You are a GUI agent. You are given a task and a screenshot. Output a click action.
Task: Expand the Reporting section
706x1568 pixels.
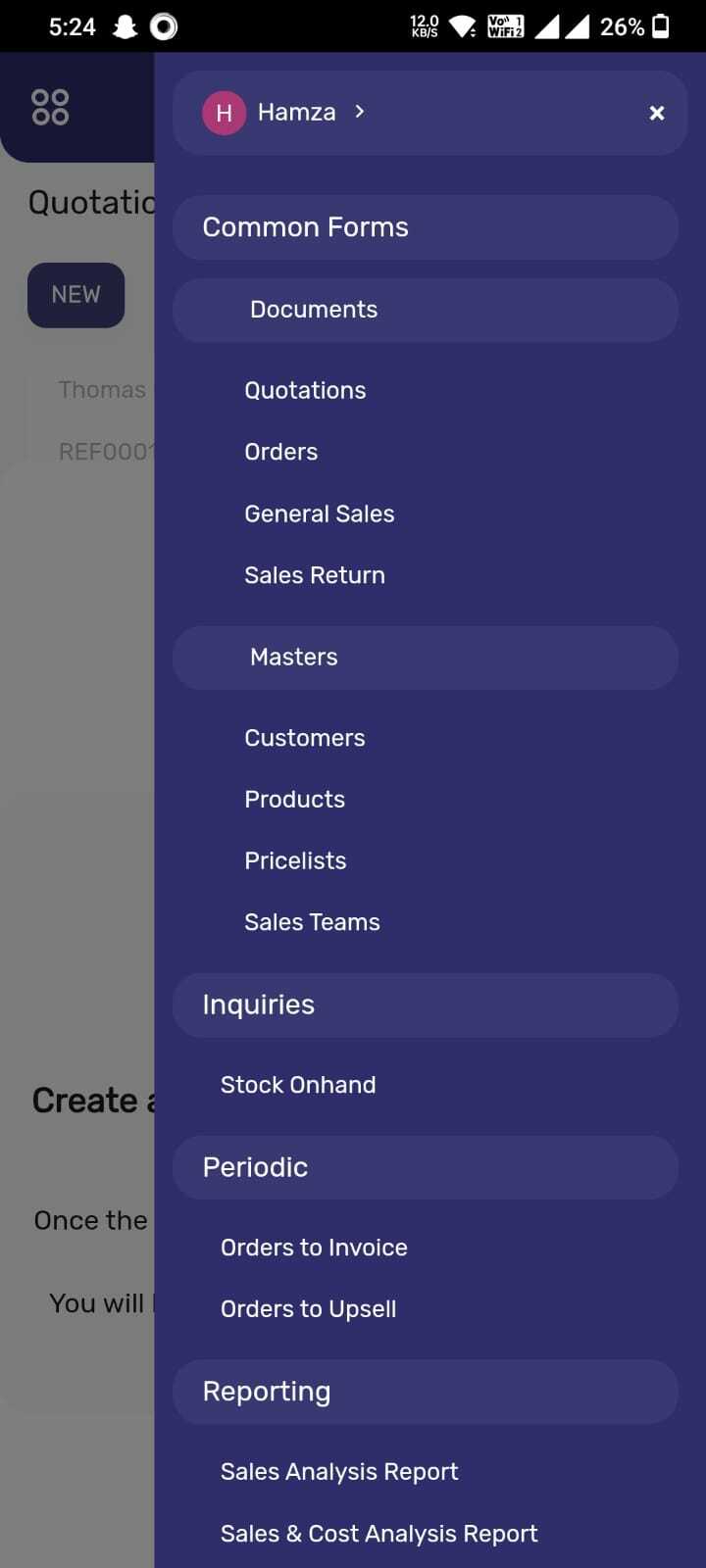[266, 1391]
